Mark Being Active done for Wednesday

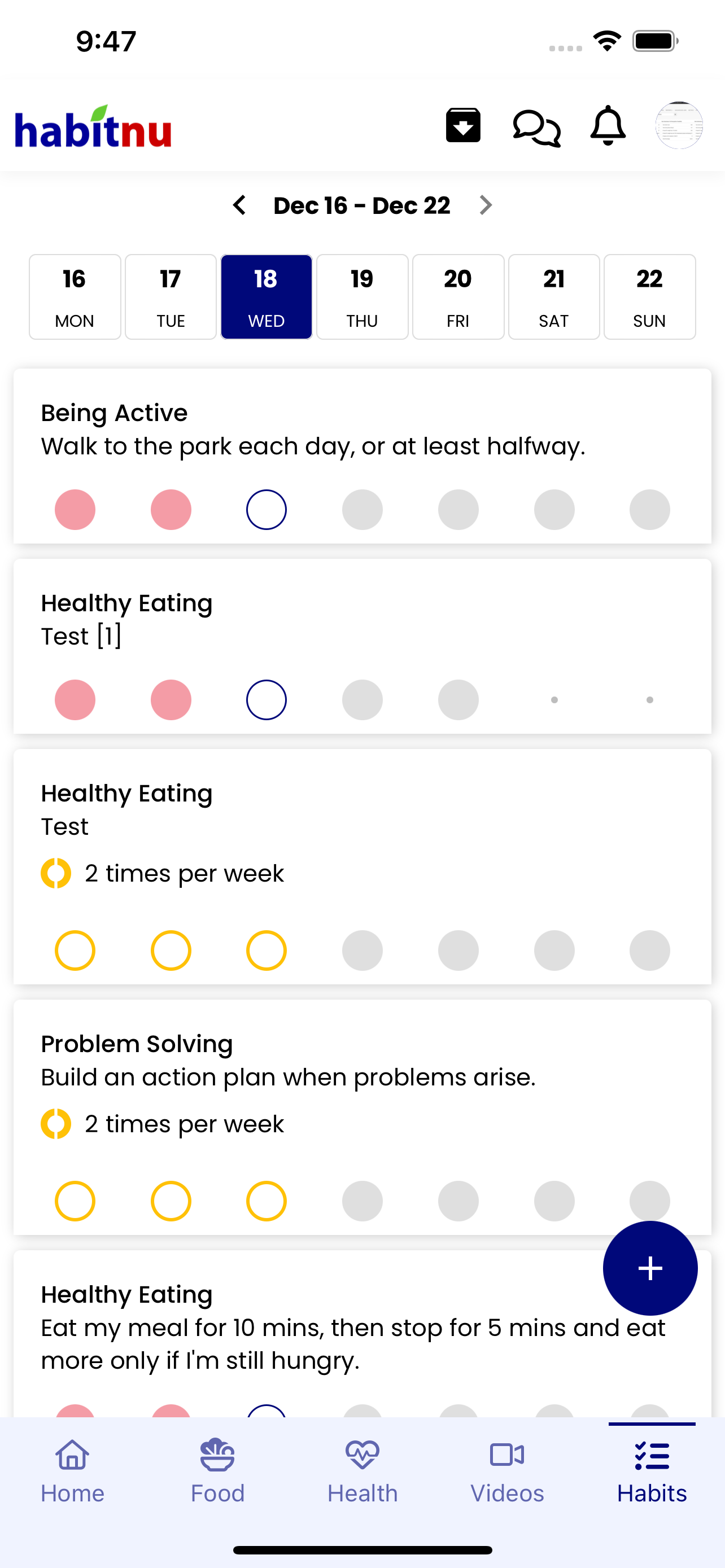(x=266, y=510)
